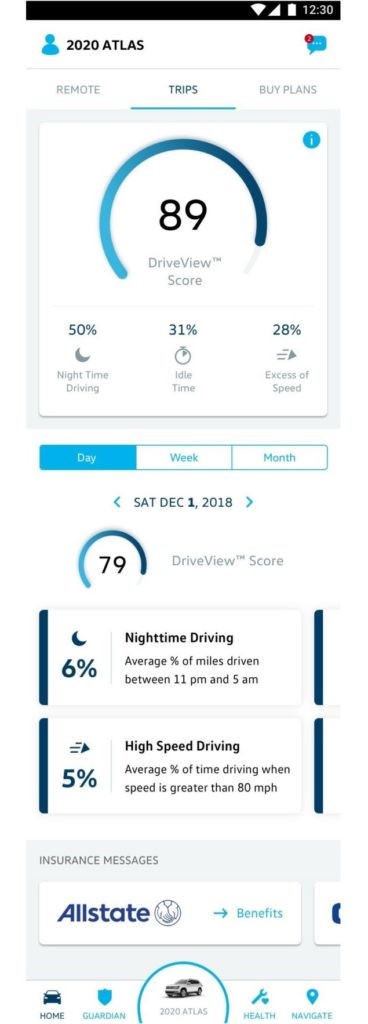Switch to the Week view

184,458
